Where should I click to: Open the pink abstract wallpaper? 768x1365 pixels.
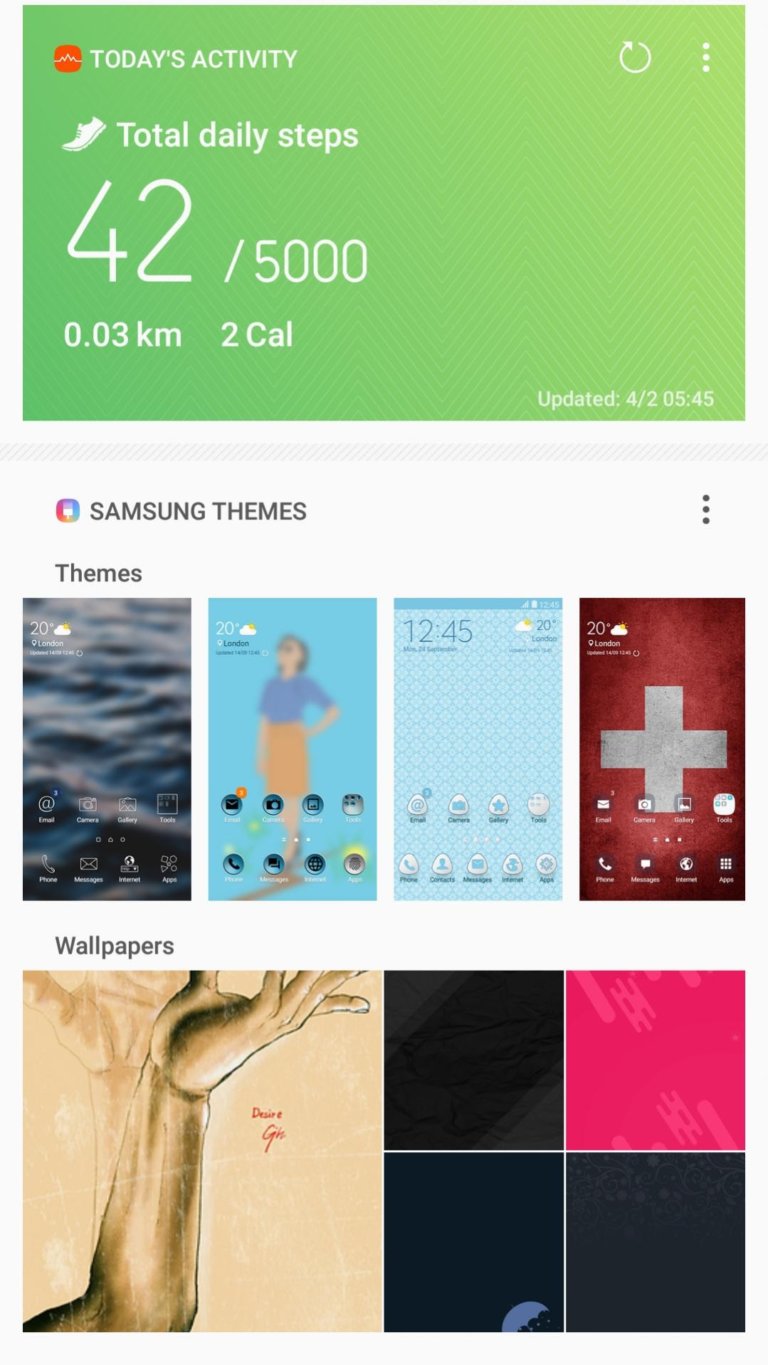click(x=656, y=1060)
